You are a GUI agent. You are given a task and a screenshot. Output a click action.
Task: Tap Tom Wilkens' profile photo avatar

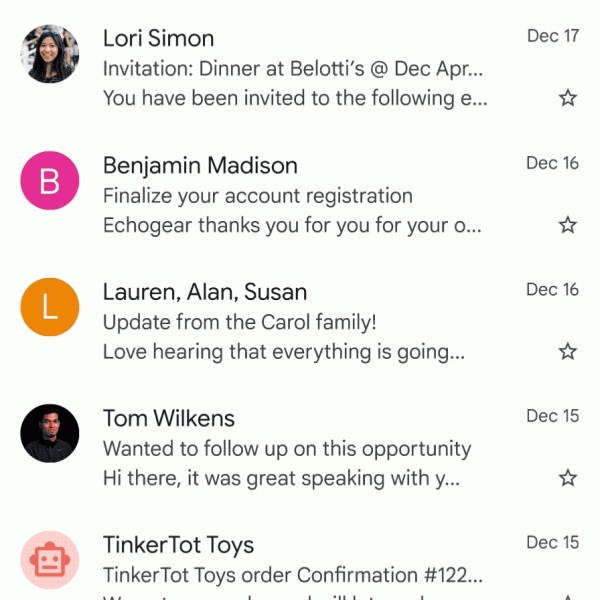[x=49, y=433]
